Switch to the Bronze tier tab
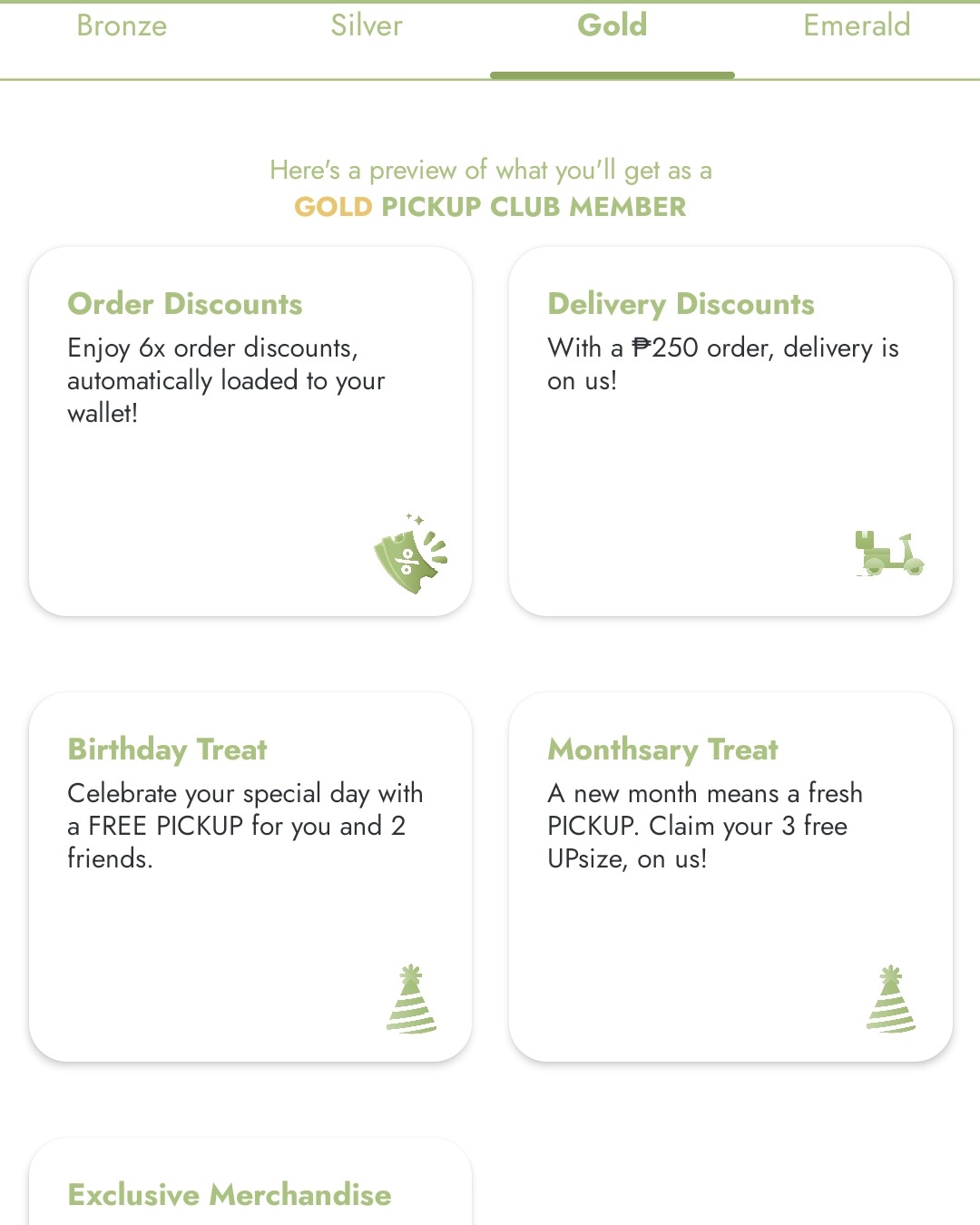The image size is (980, 1225). click(x=122, y=27)
